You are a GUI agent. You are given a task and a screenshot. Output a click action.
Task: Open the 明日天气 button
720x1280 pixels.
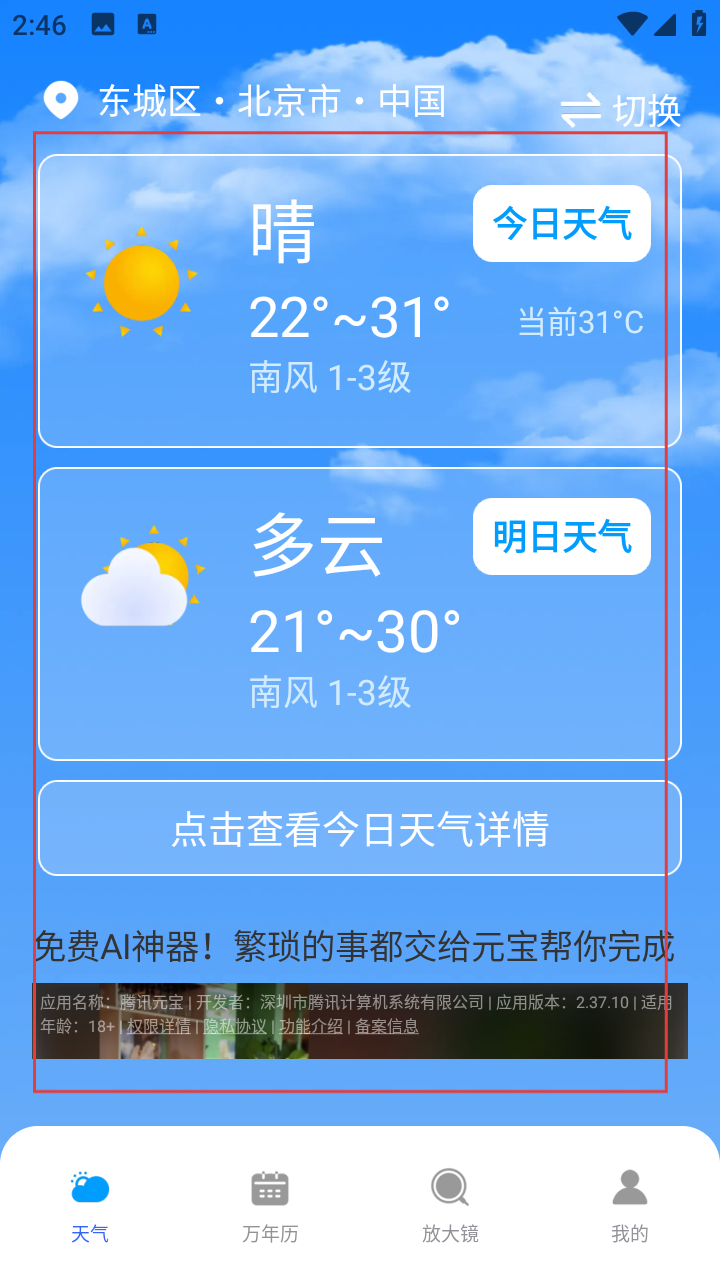pyautogui.click(x=561, y=537)
